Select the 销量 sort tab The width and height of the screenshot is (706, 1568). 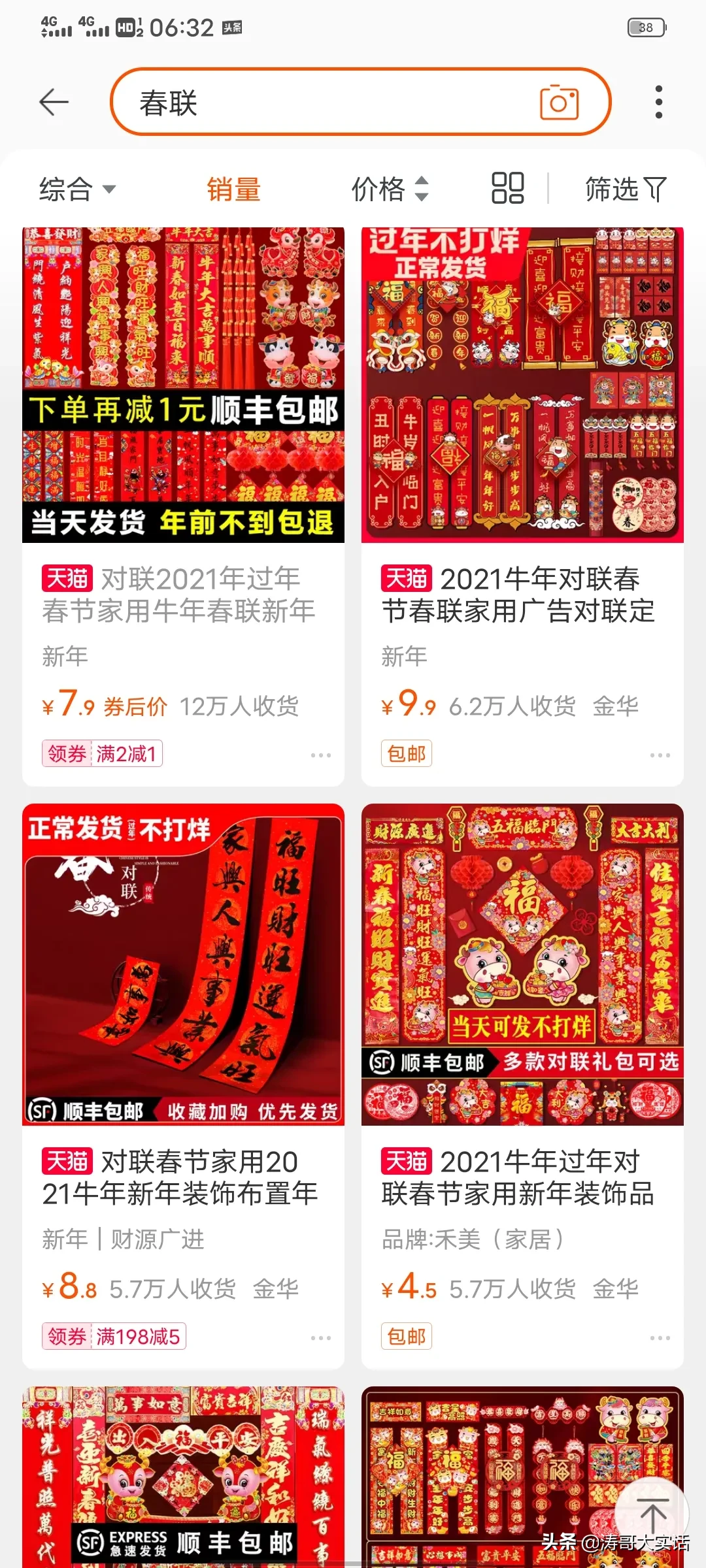click(233, 189)
